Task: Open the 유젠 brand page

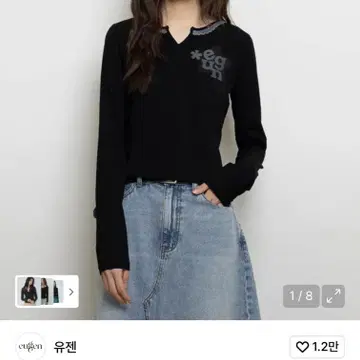Action: pyautogui.click(x=65, y=347)
